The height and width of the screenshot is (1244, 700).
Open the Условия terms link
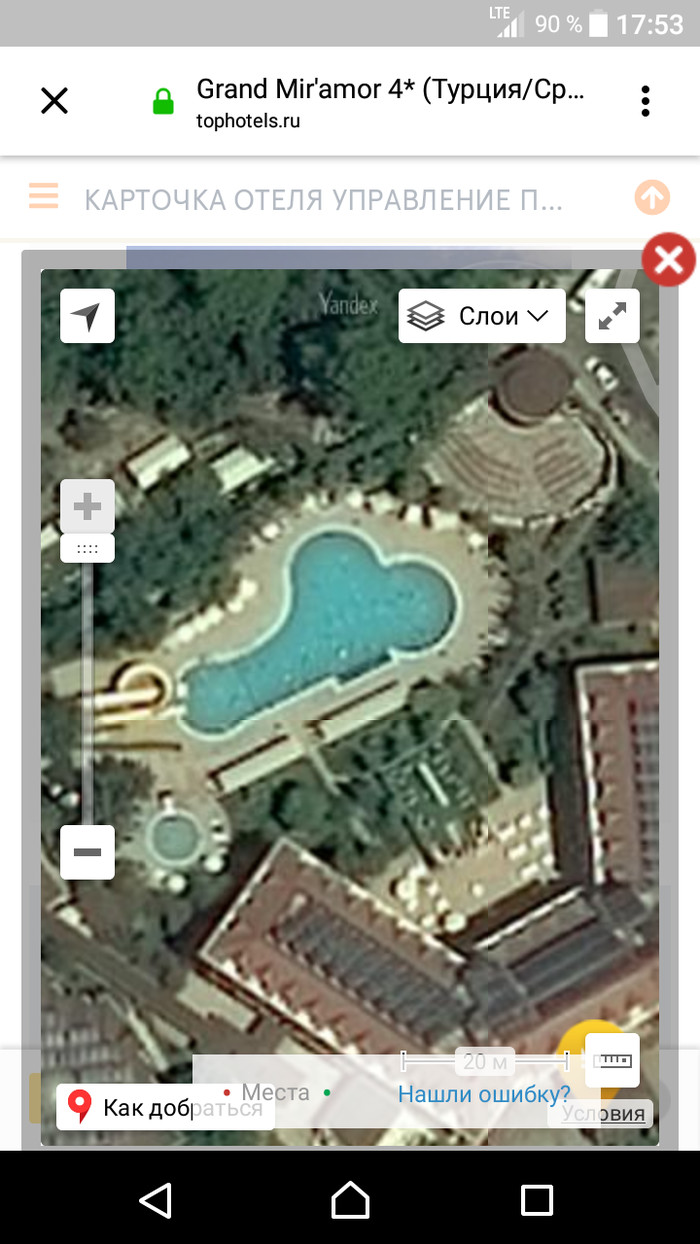(602, 1113)
